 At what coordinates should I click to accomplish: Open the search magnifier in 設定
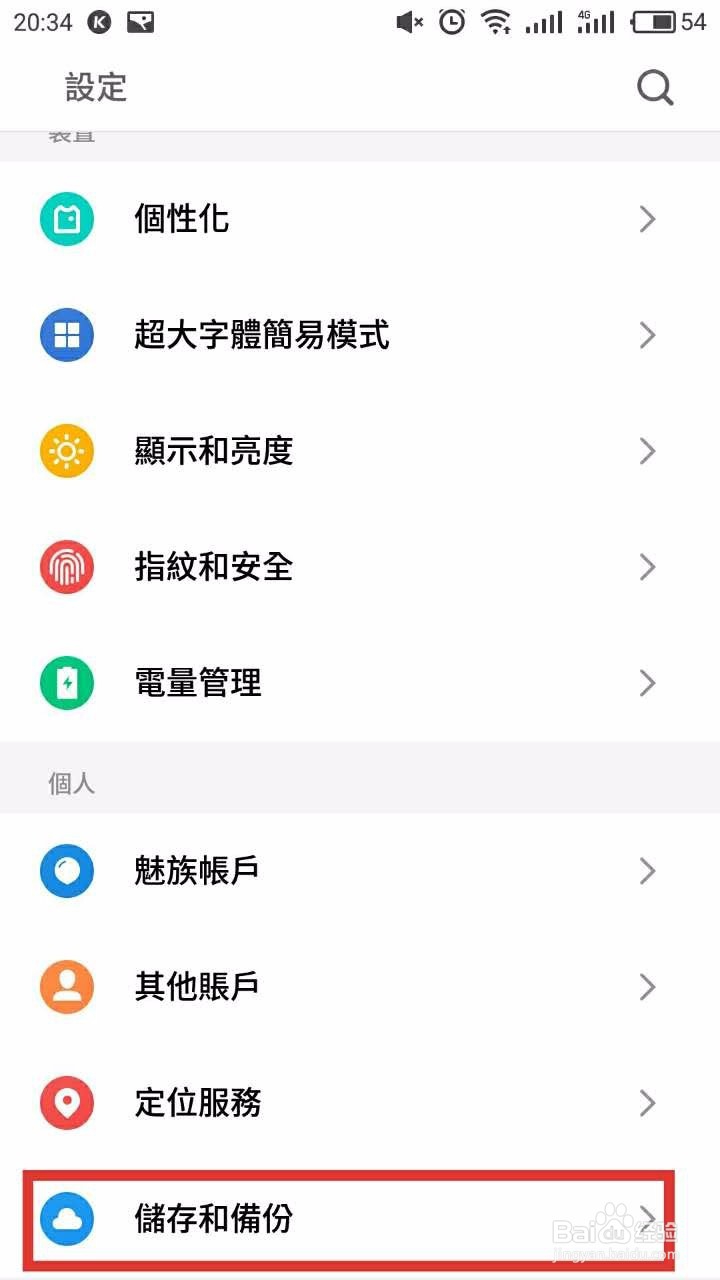pyautogui.click(x=655, y=88)
